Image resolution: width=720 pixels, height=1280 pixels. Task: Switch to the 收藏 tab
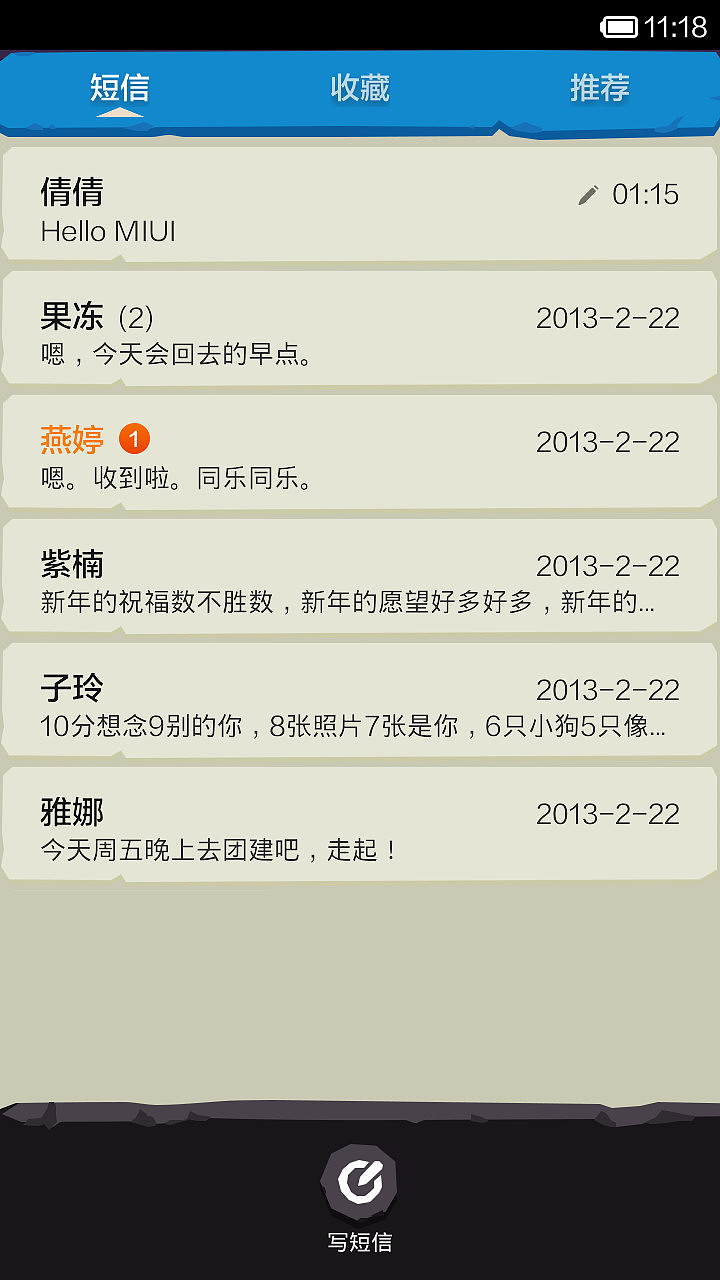click(x=360, y=88)
